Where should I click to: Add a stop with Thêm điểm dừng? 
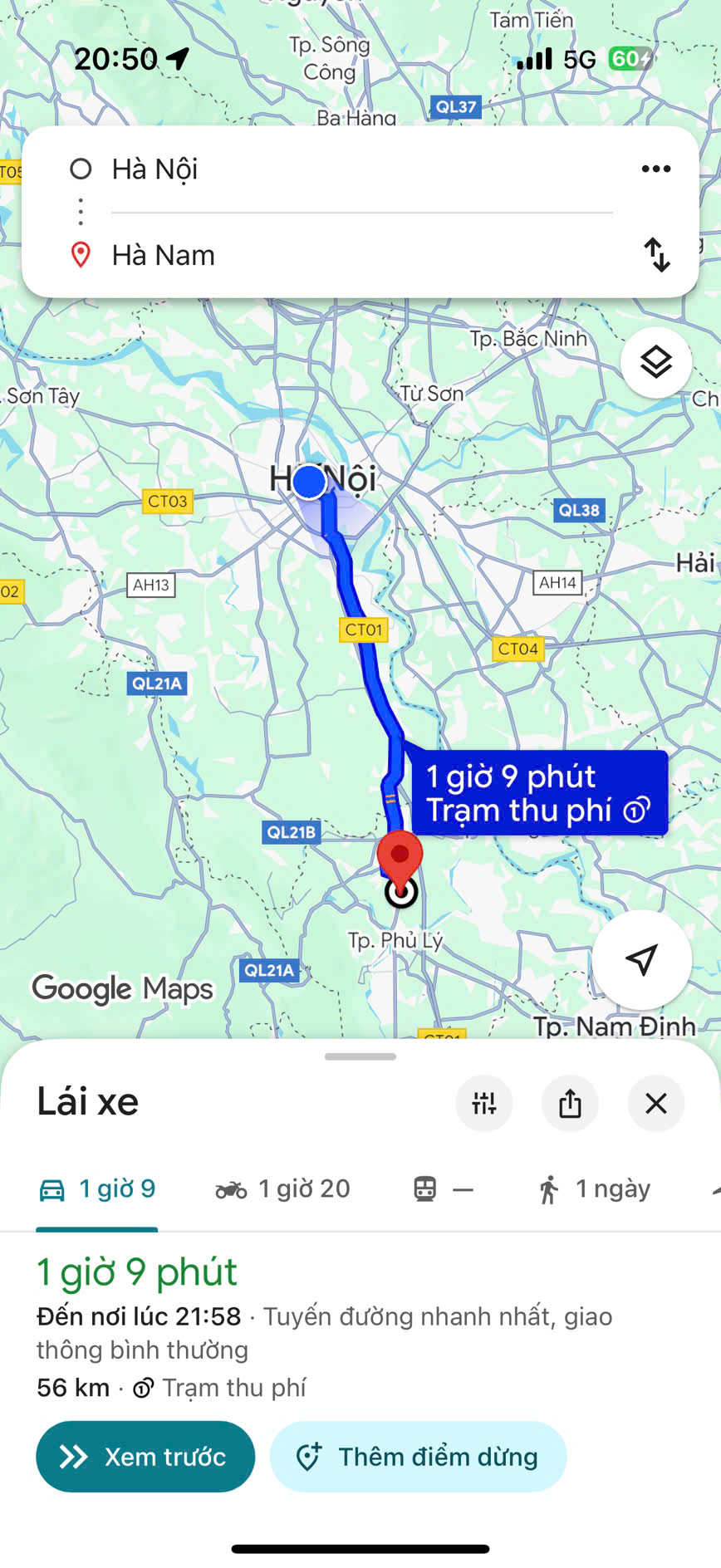click(418, 1456)
